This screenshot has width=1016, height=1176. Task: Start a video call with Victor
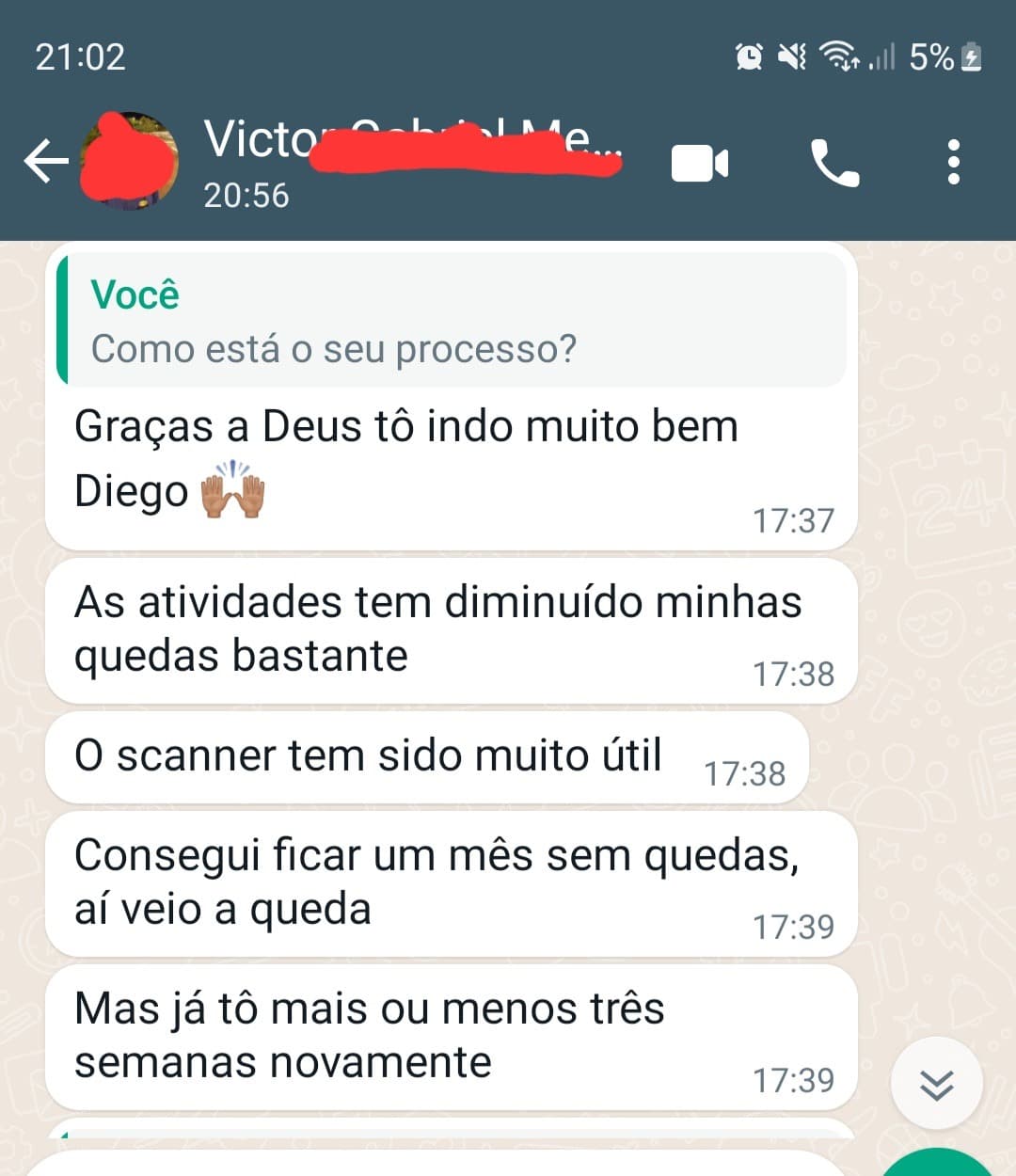[700, 162]
